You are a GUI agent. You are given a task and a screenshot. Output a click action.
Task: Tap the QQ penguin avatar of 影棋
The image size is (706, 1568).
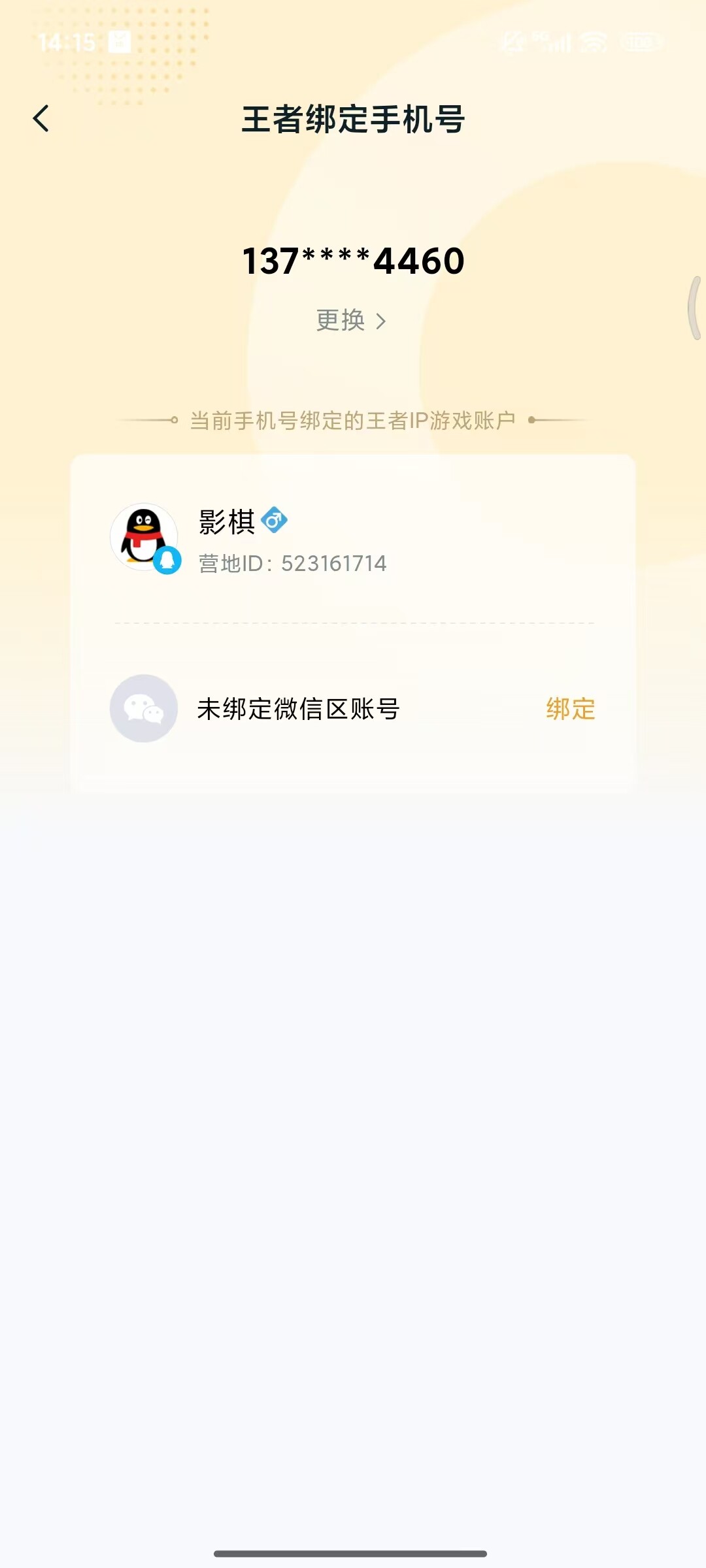(x=145, y=536)
